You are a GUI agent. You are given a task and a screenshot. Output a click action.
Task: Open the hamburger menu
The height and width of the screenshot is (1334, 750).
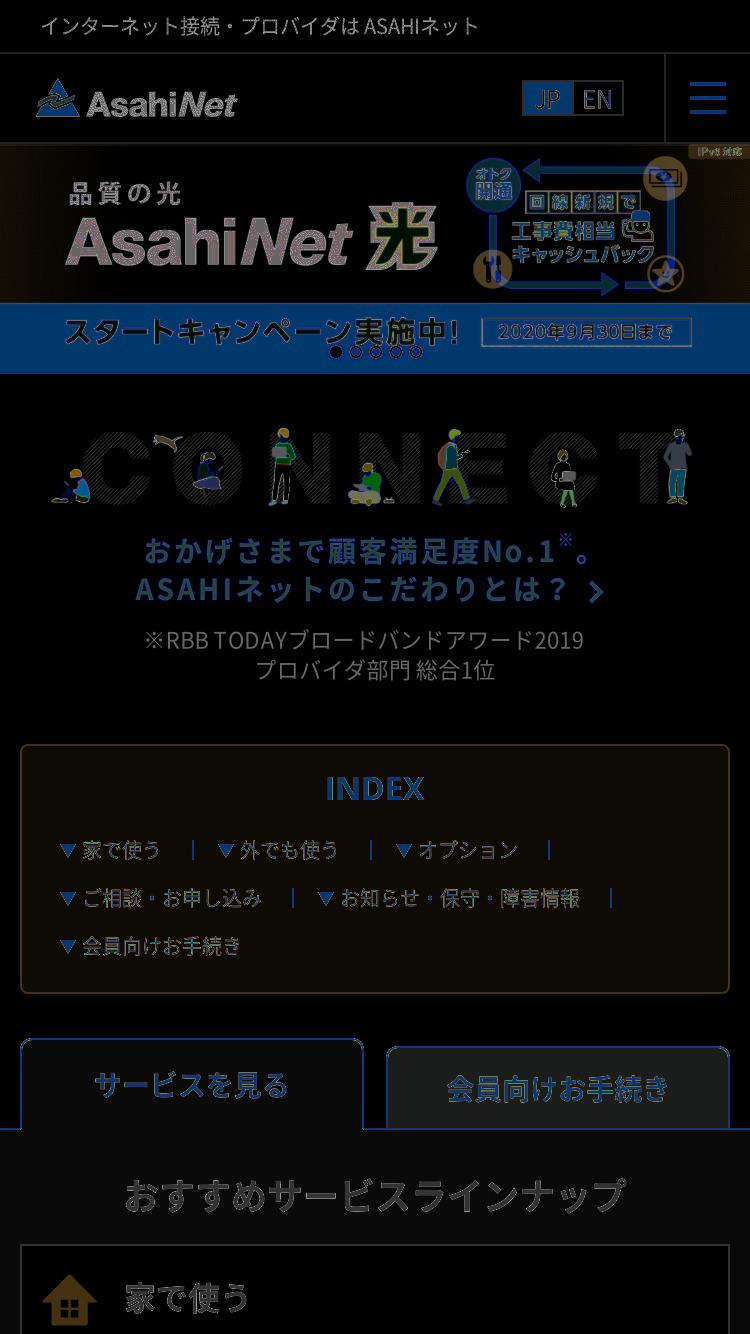(707, 98)
